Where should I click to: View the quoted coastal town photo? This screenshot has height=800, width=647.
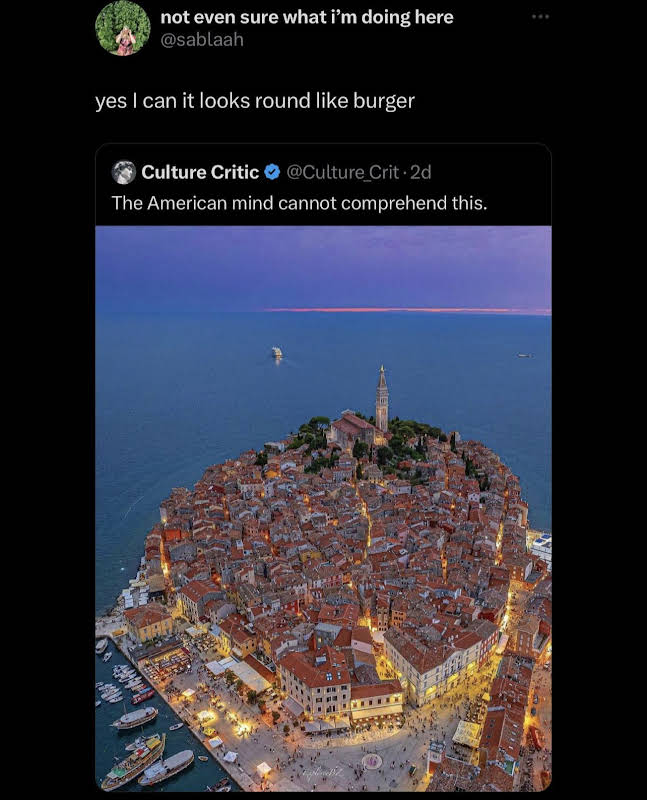[x=323, y=508]
